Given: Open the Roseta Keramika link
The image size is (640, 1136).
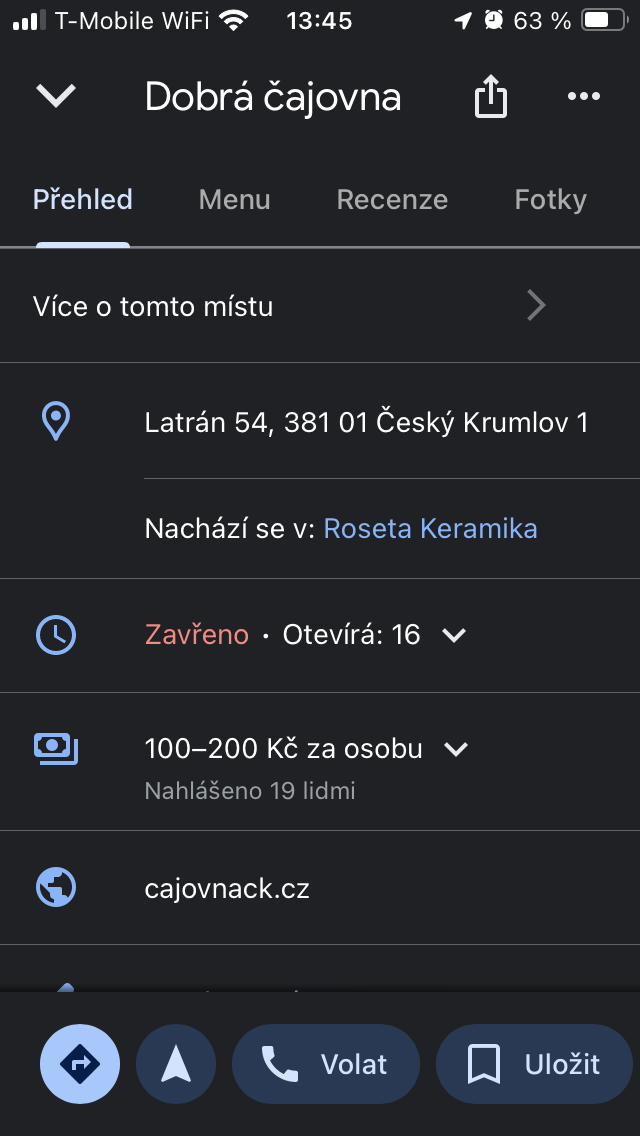Looking at the screenshot, I should point(430,528).
